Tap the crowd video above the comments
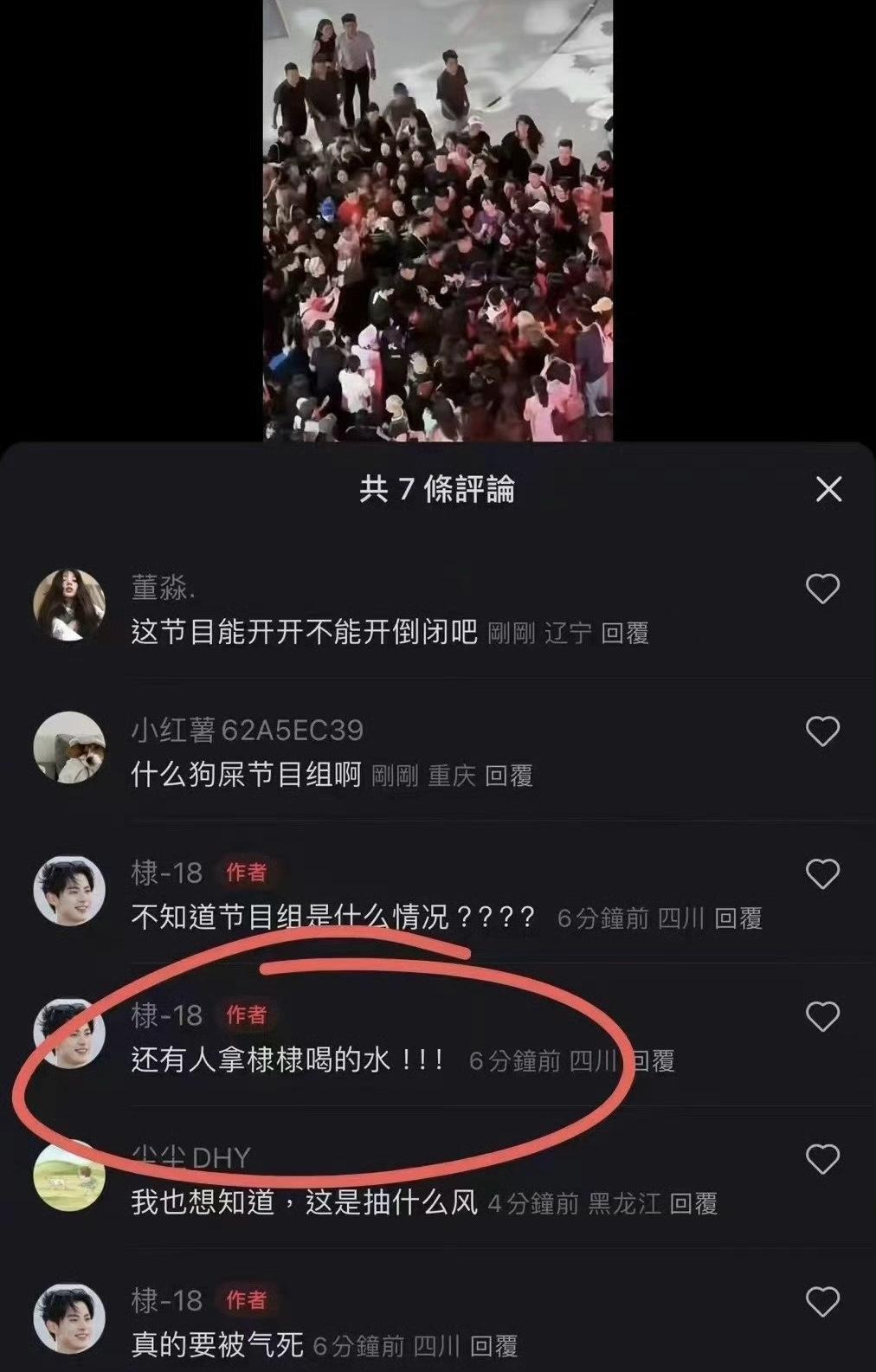Viewport: 876px width, 1372px height. 438,221
